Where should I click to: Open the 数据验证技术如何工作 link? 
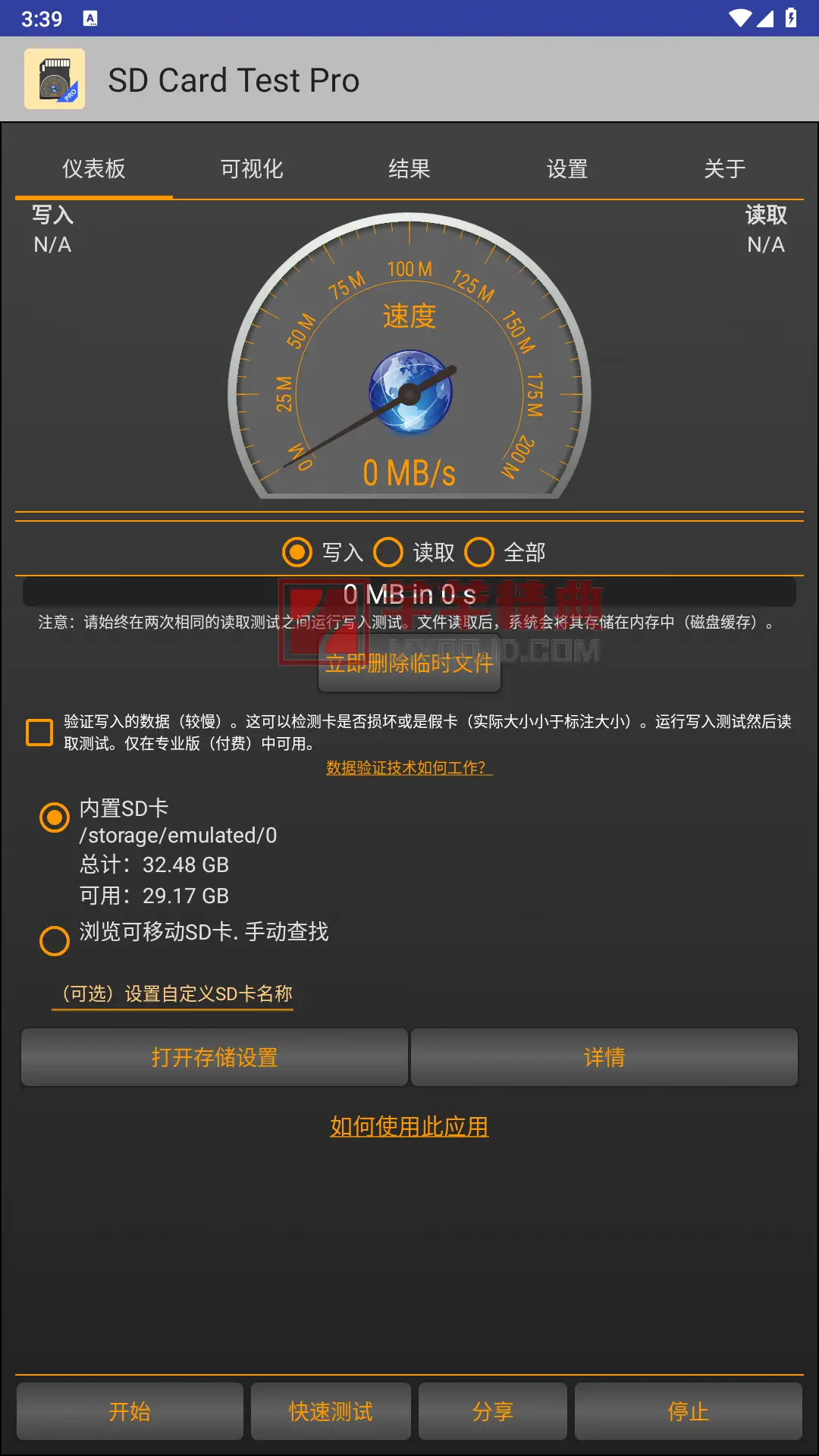tap(409, 767)
